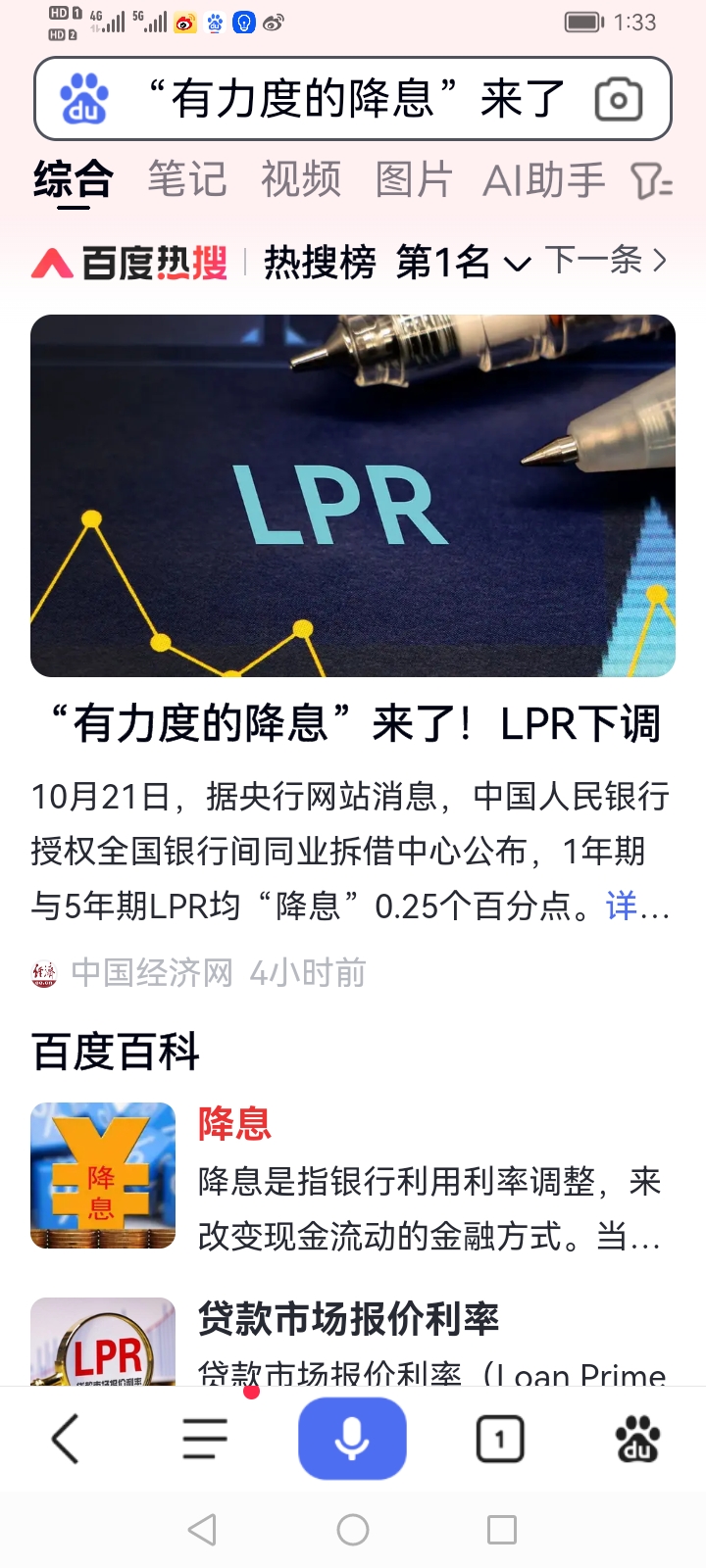706x1568 pixels.
Task: Open the Baidu home shortcut at bottom right
Action: pos(637,1437)
